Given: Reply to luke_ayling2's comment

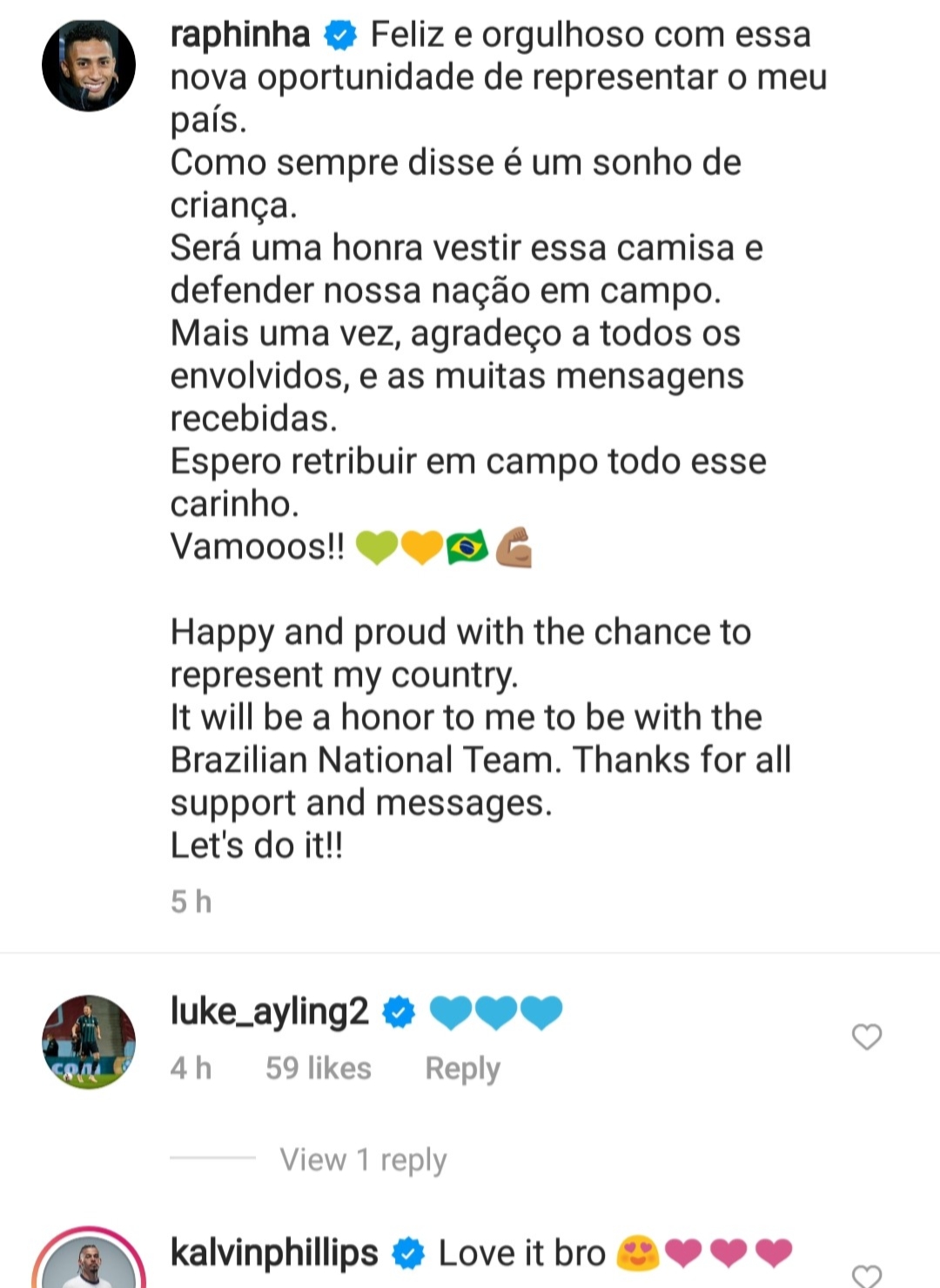Looking at the screenshot, I should 462,1068.
